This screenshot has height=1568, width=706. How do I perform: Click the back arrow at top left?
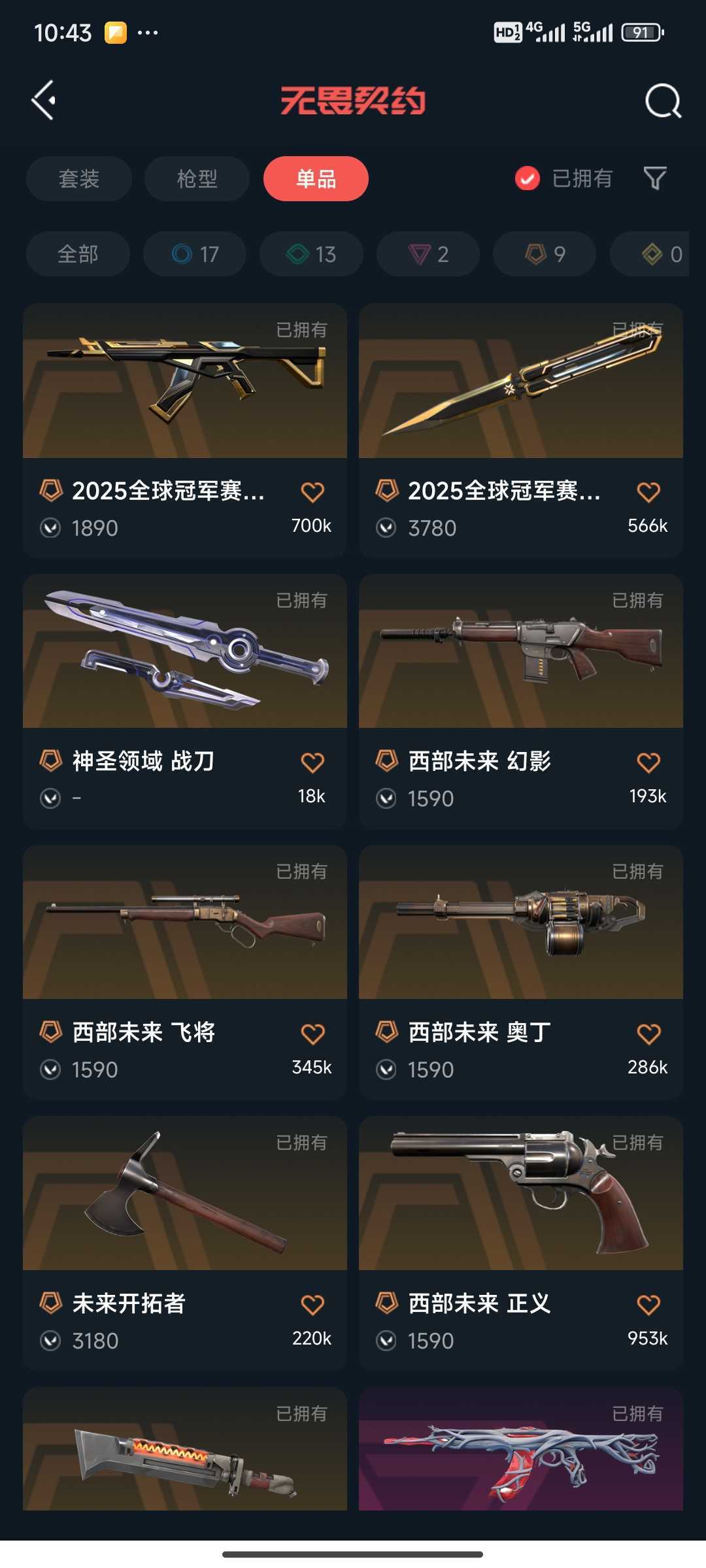44,98
